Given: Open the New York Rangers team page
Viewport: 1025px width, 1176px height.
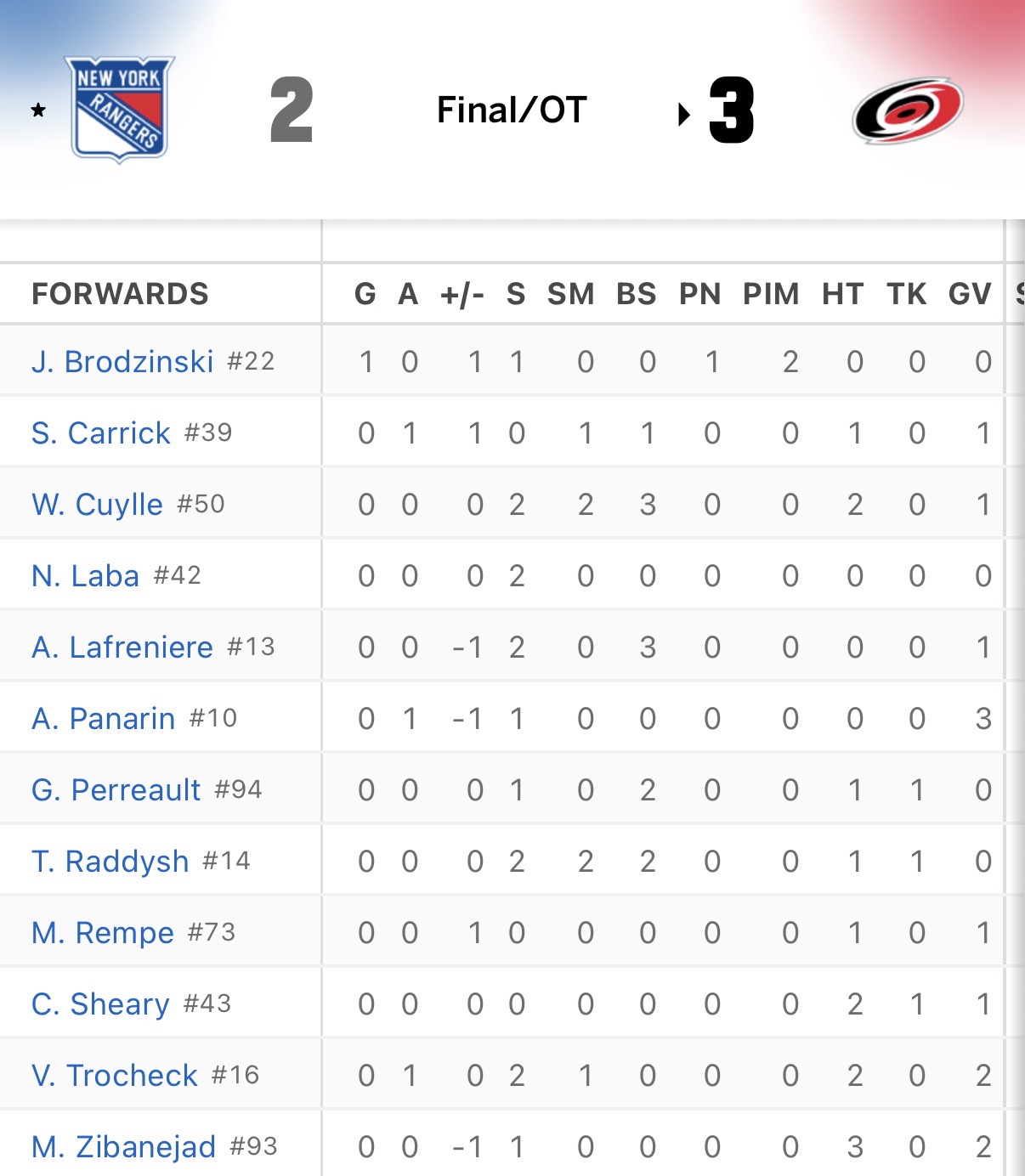Looking at the screenshot, I should coord(119,110).
